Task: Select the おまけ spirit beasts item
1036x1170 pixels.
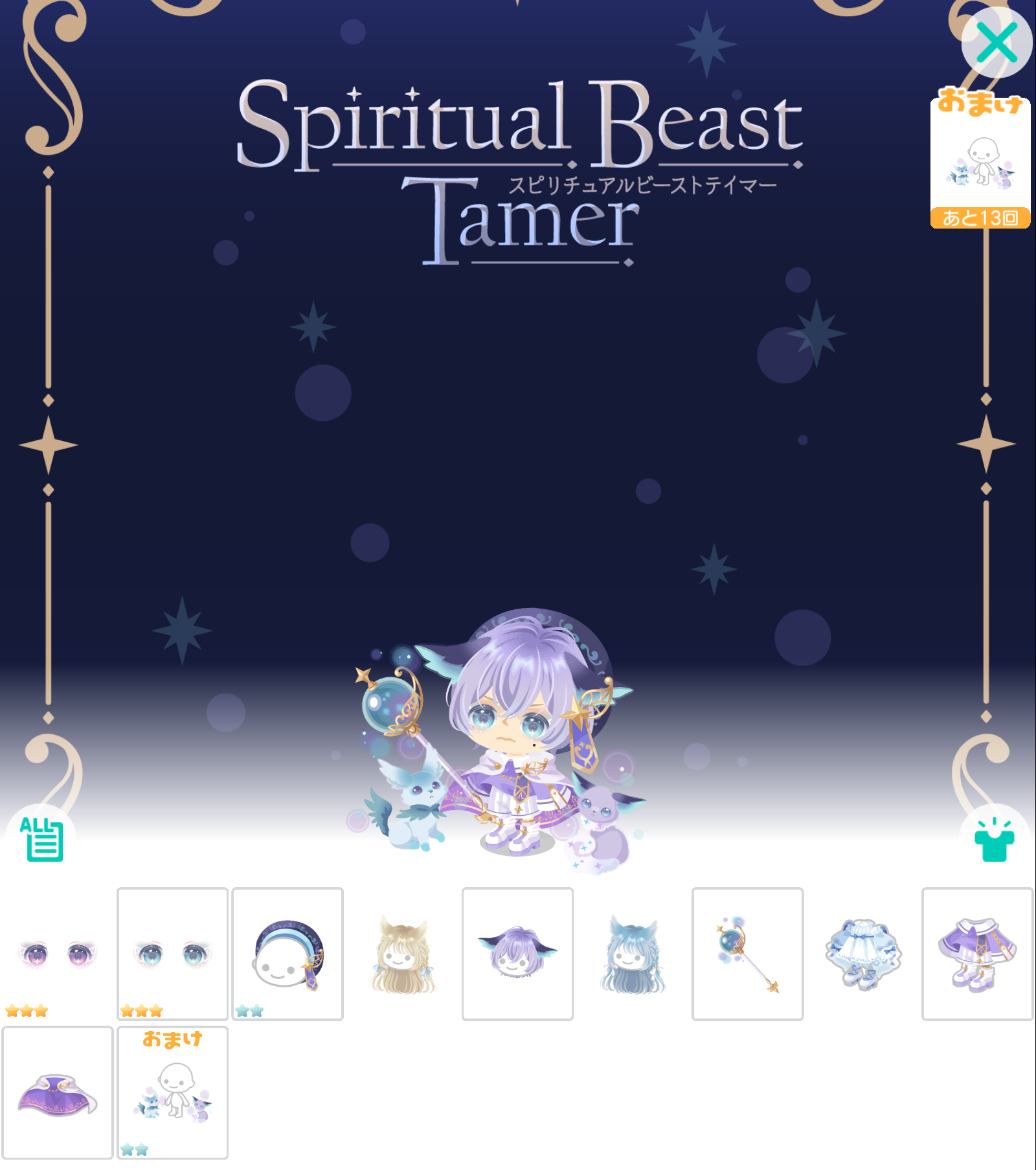Action: pyautogui.click(x=172, y=1092)
